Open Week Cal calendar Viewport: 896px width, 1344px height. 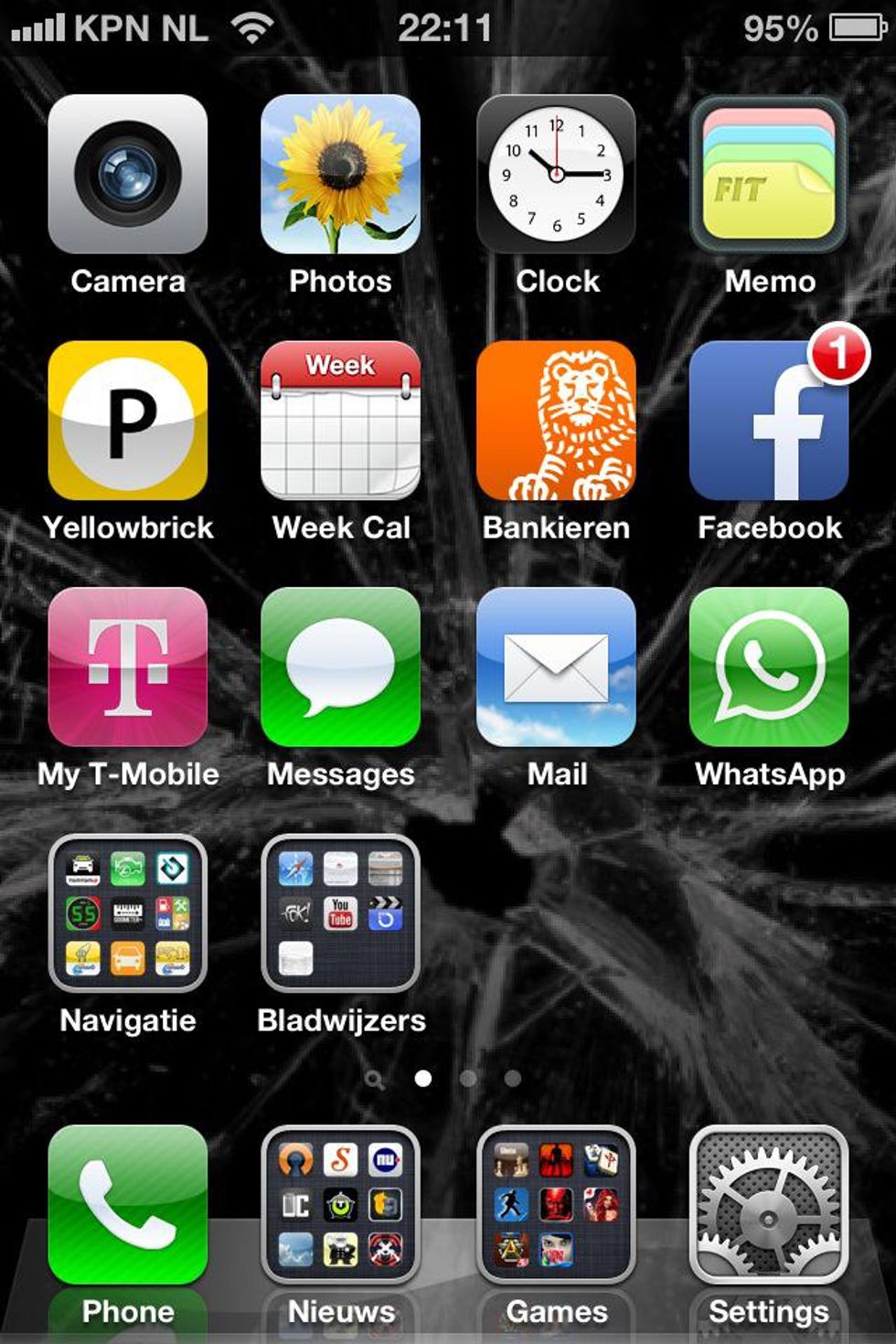coord(340,421)
